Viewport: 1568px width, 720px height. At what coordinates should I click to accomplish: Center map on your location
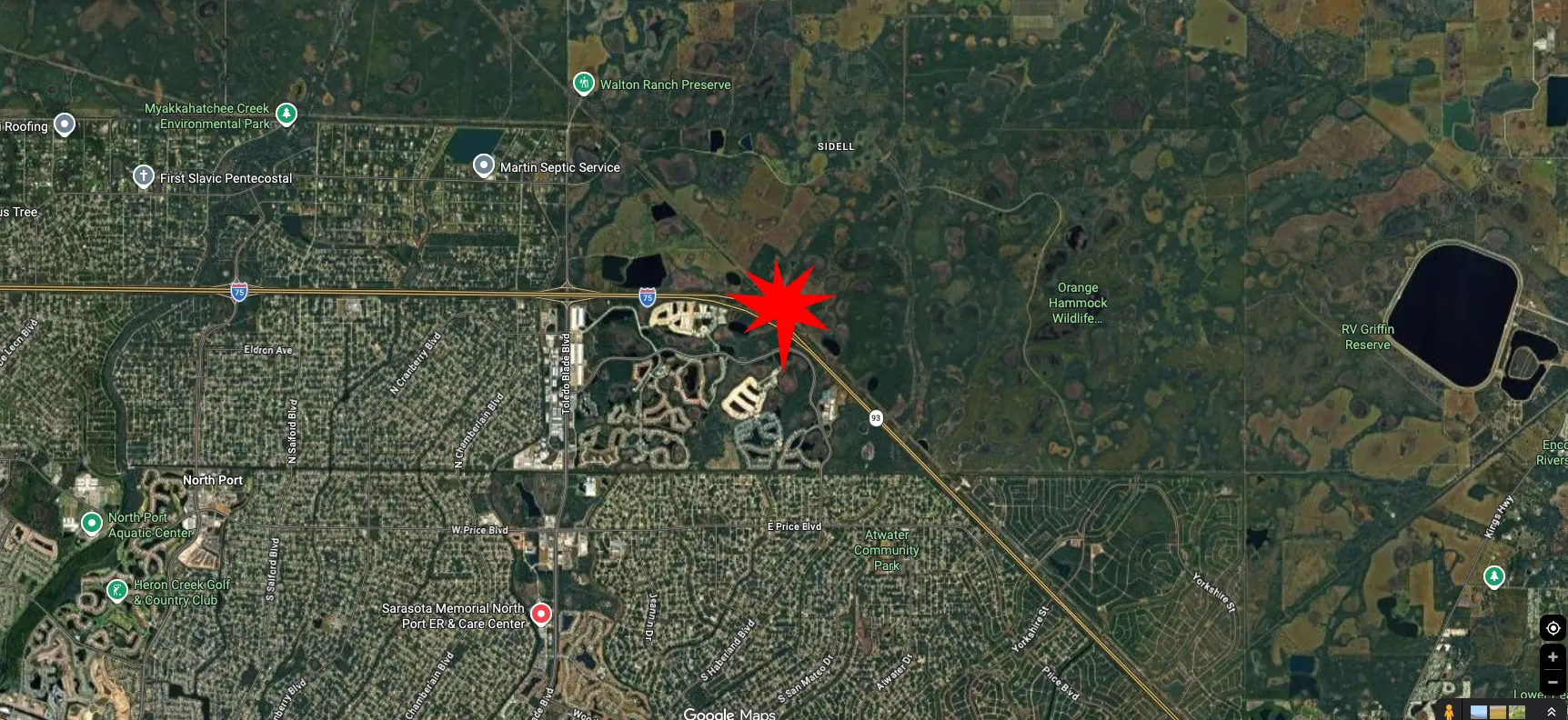[x=1553, y=628]
